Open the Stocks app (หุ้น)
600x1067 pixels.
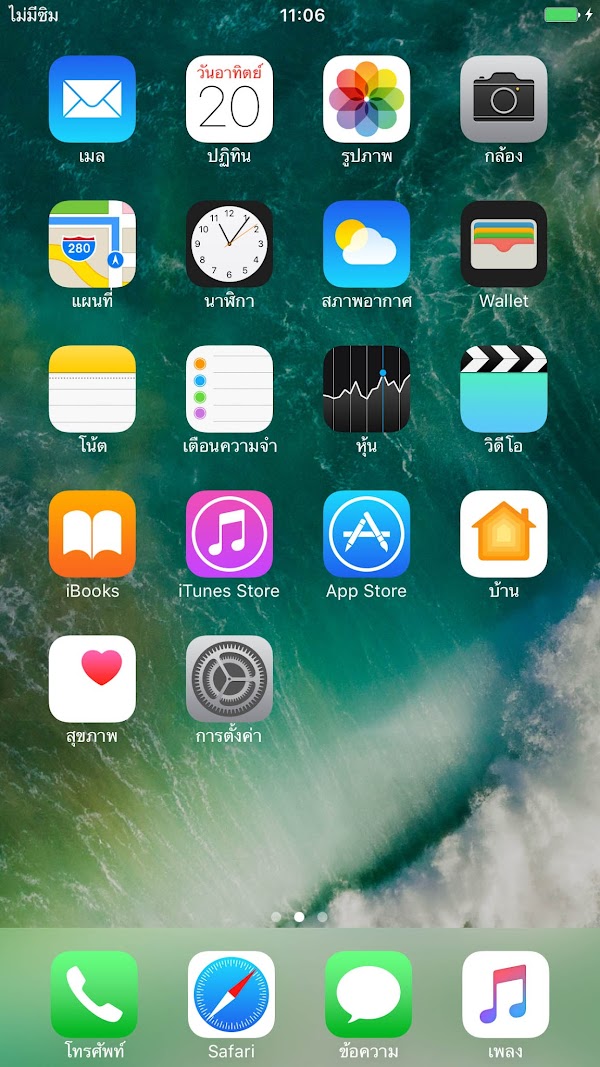coord(366,389)
